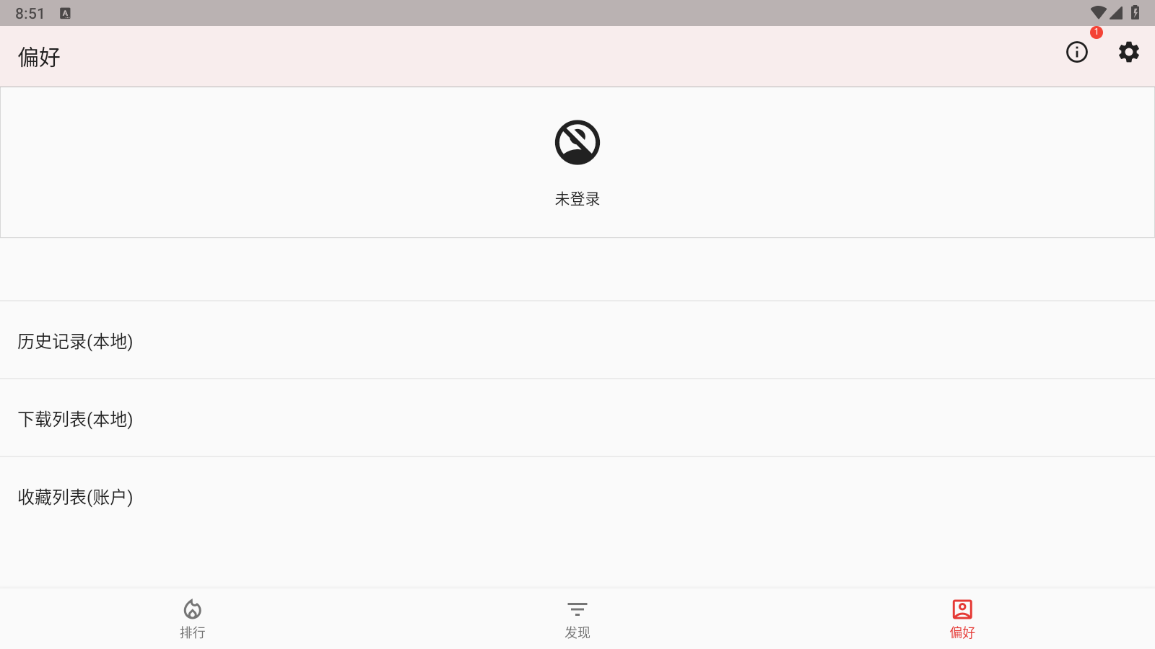The height and width of the screenshot is (649, 1155).
Task: Switch to the 排行 tab
Action: coord(192,619)
